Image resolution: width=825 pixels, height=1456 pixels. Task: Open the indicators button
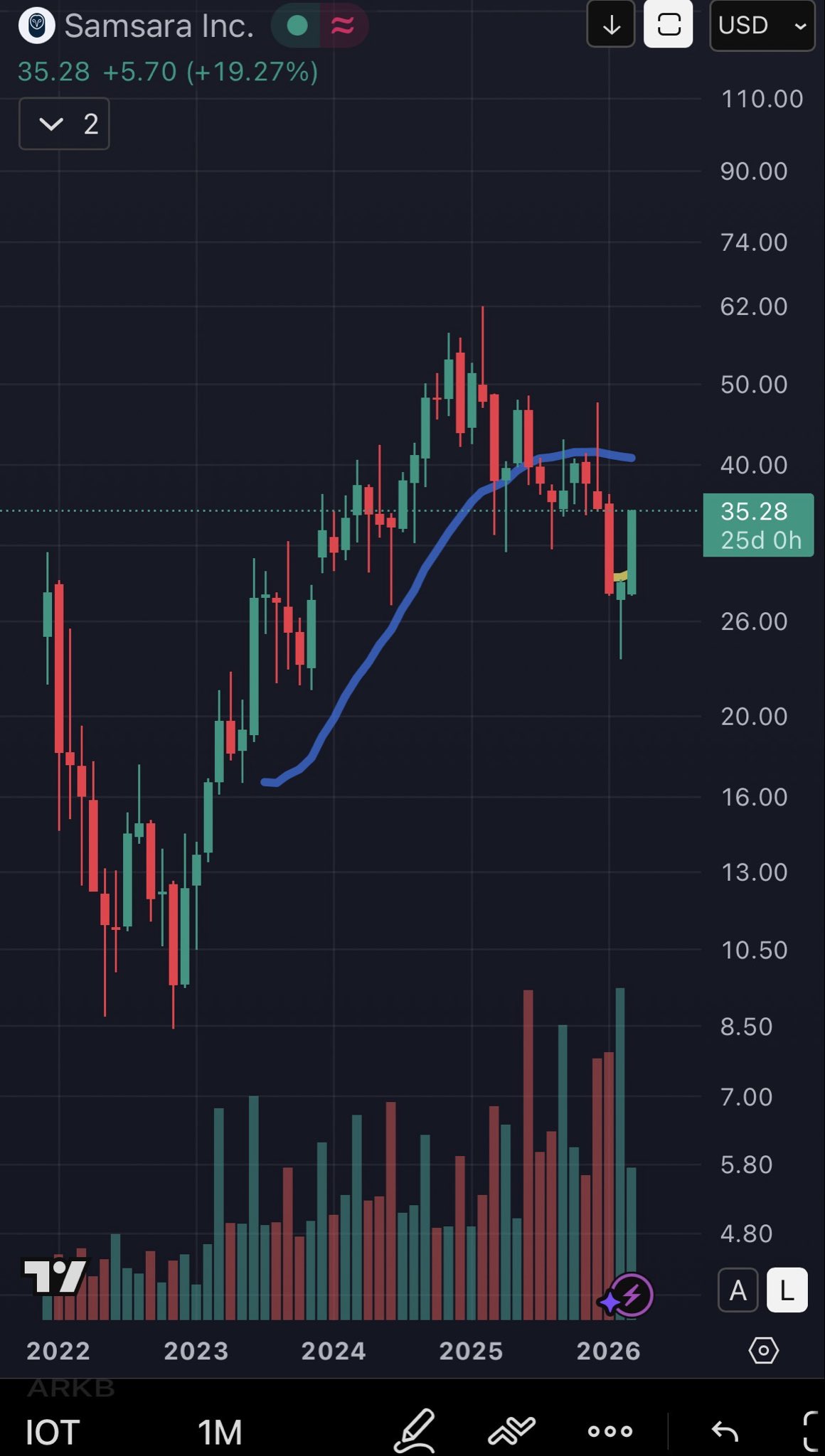click(511, 1430)
